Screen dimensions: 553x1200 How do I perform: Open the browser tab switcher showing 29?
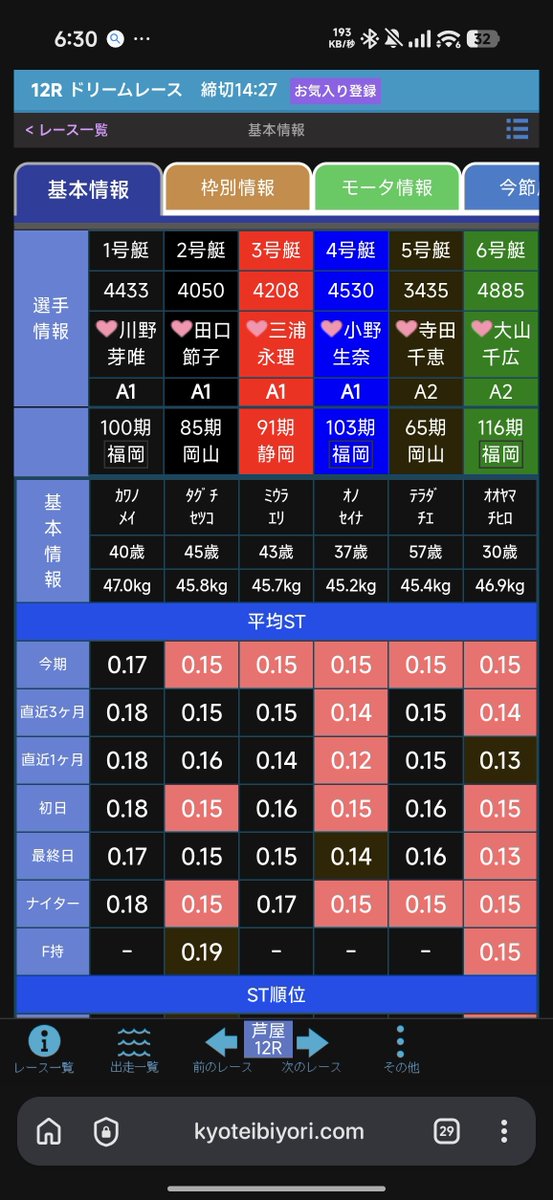(x=447, y=1131)
